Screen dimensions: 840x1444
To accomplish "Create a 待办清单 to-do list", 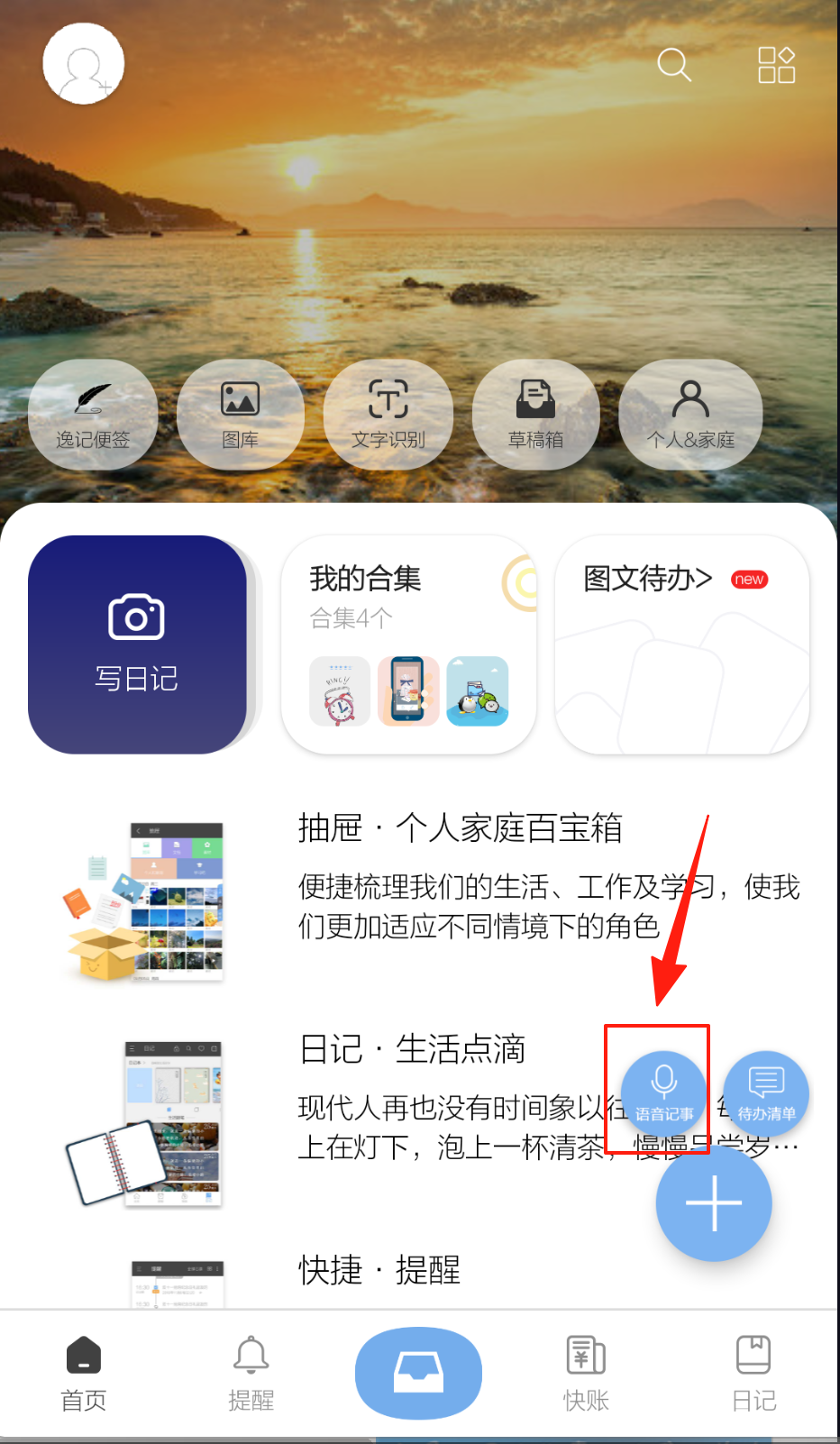I will [x=766, y=1091].
